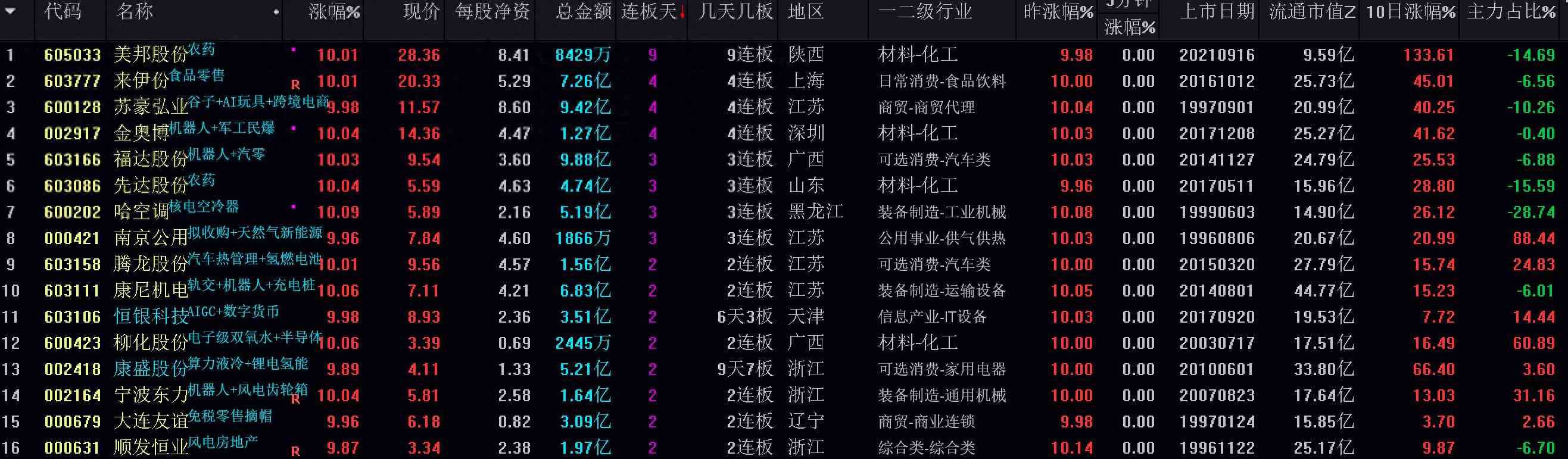Sort the list by 涨幅% column

pos(334,11)
